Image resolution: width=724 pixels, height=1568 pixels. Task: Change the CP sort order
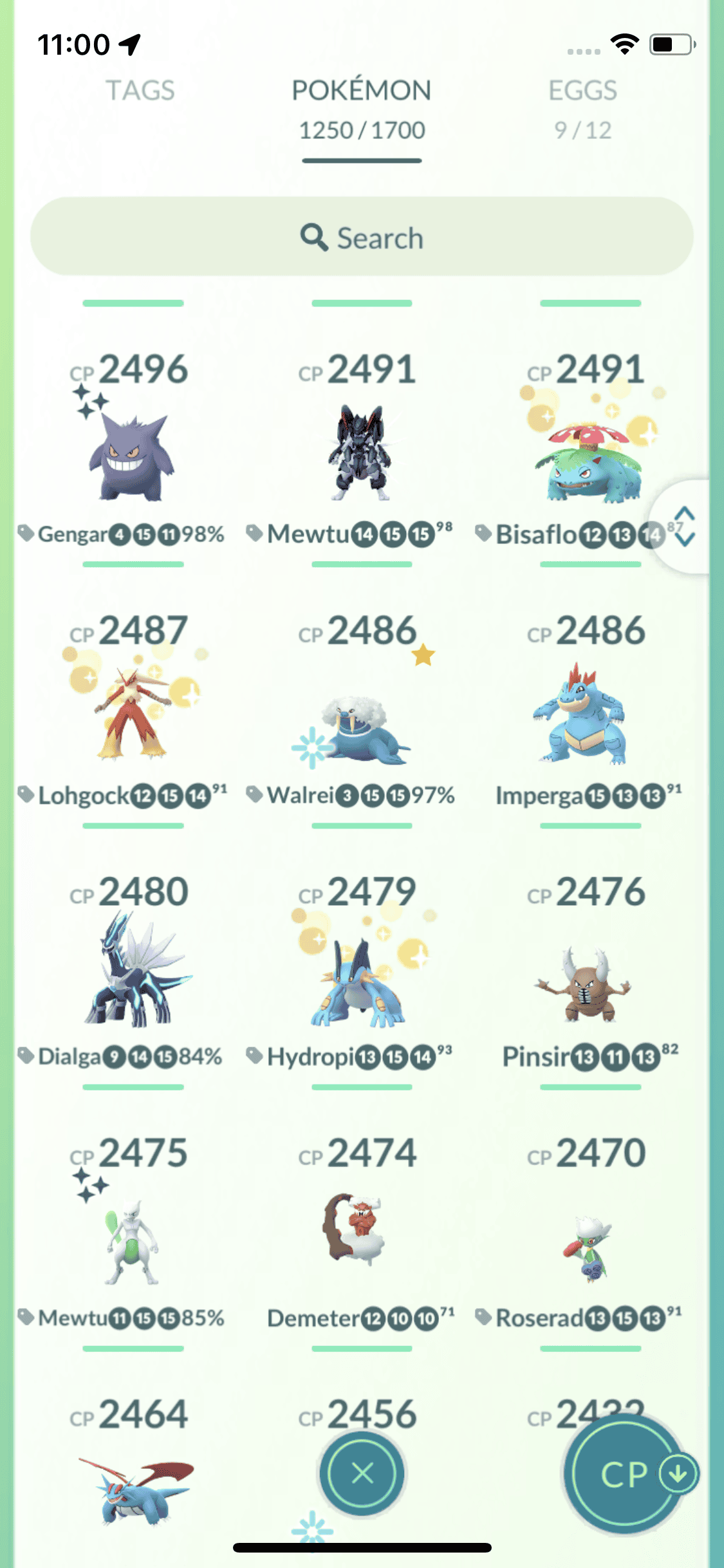[x=626, y=1474]
